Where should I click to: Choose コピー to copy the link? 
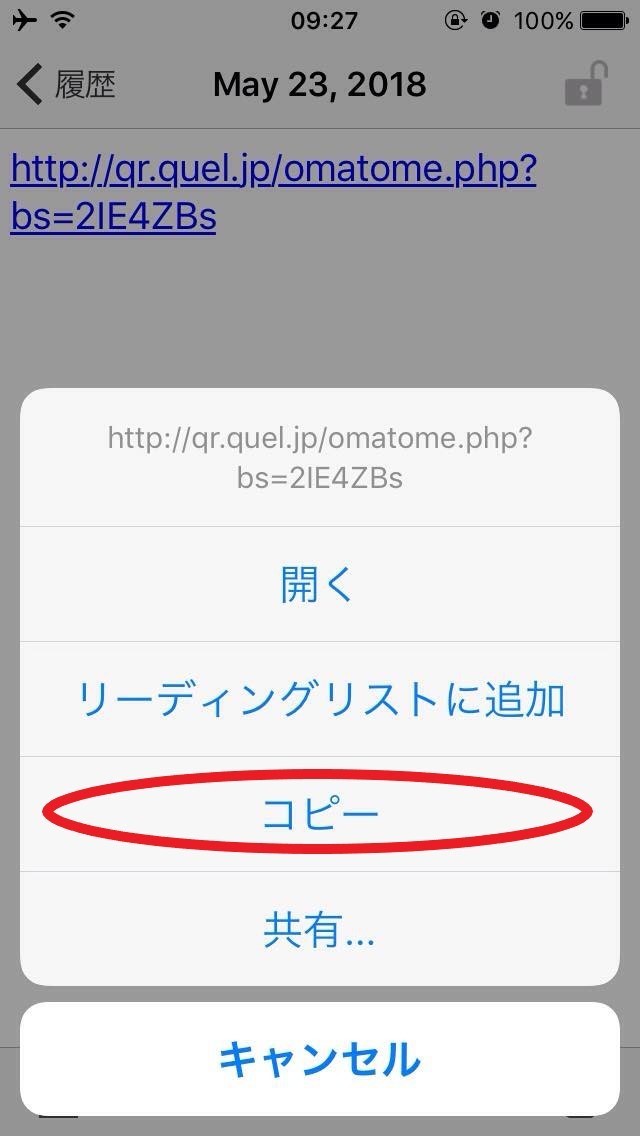[320, 814]
